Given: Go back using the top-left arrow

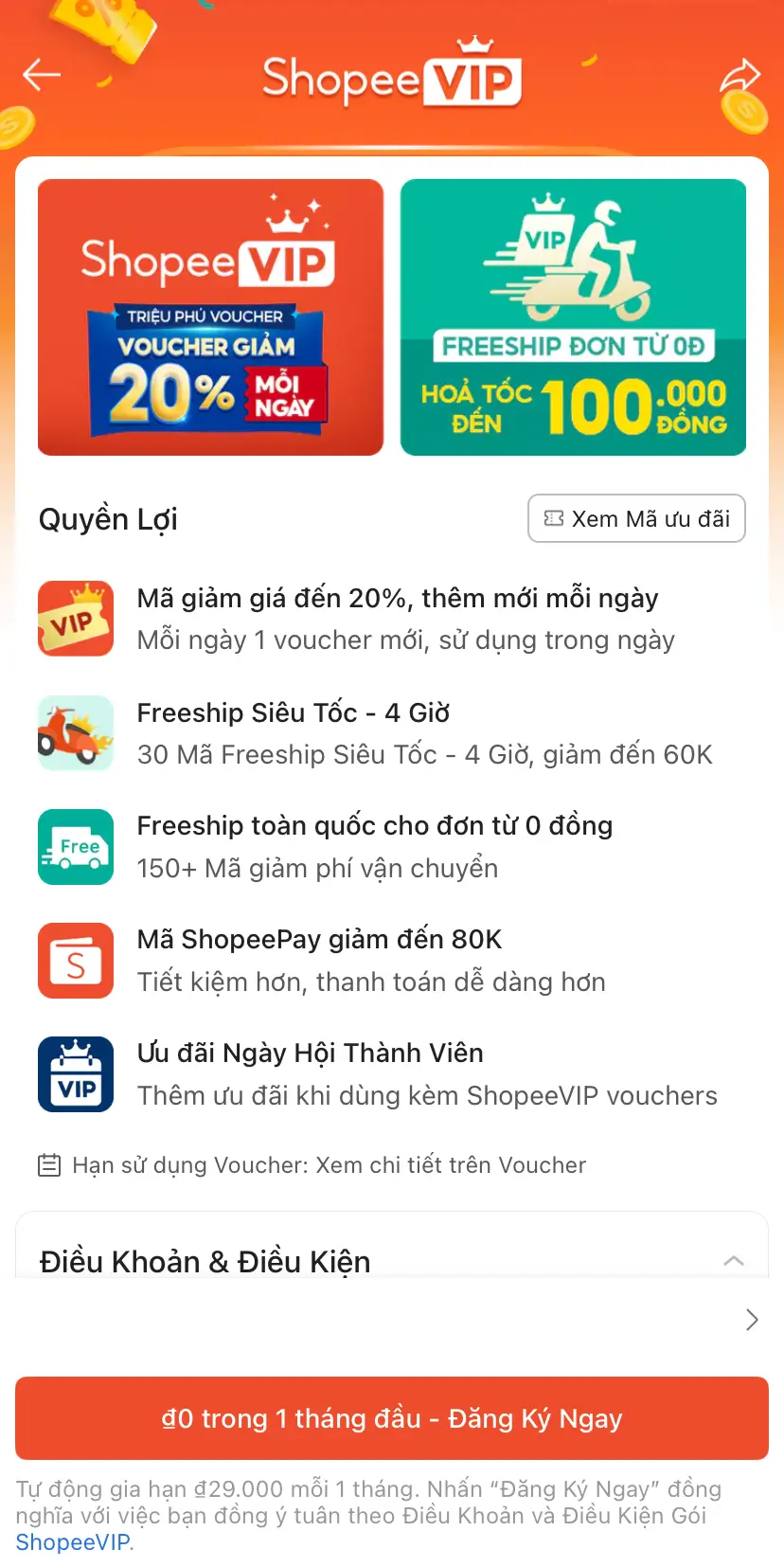Looking at the screenshot, I should (x=42, y=75).
